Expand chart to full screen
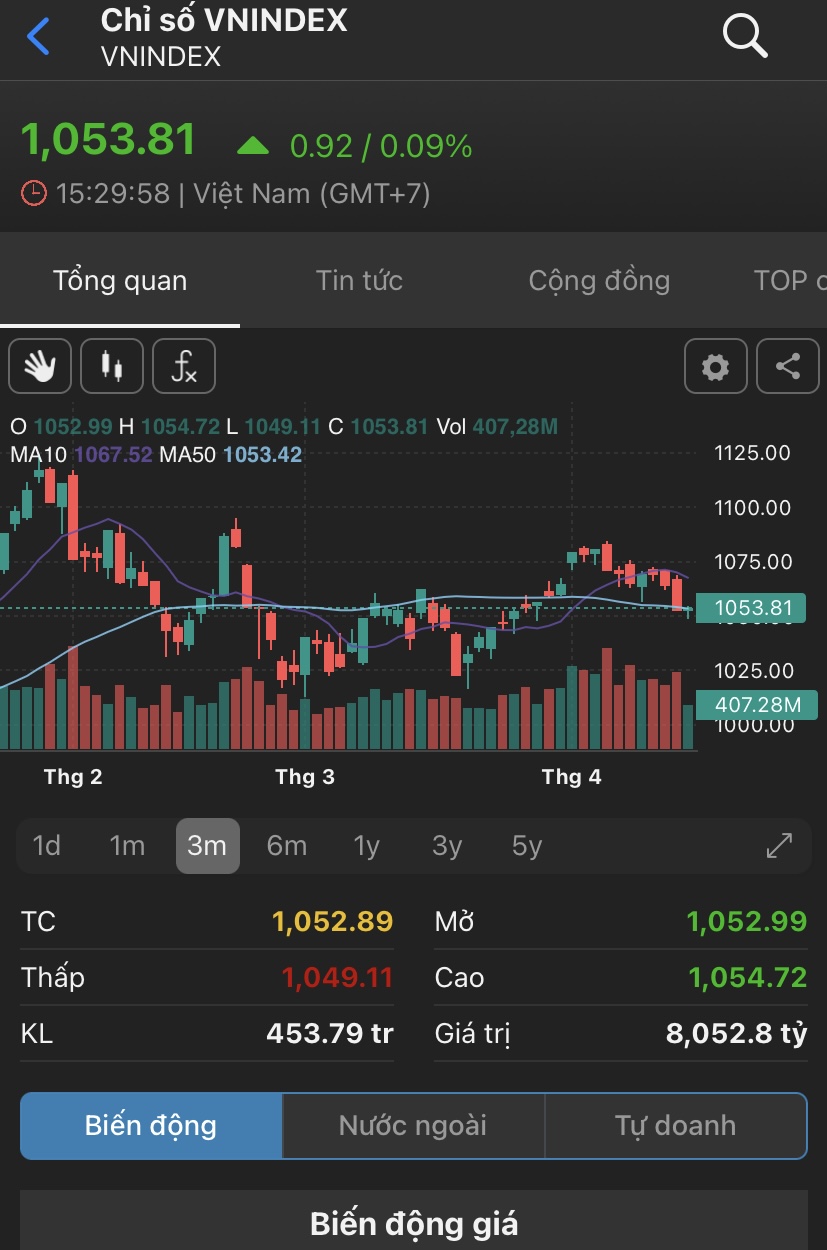The image size is (827, 1250). pyautogui.click(x=779, y=846)
